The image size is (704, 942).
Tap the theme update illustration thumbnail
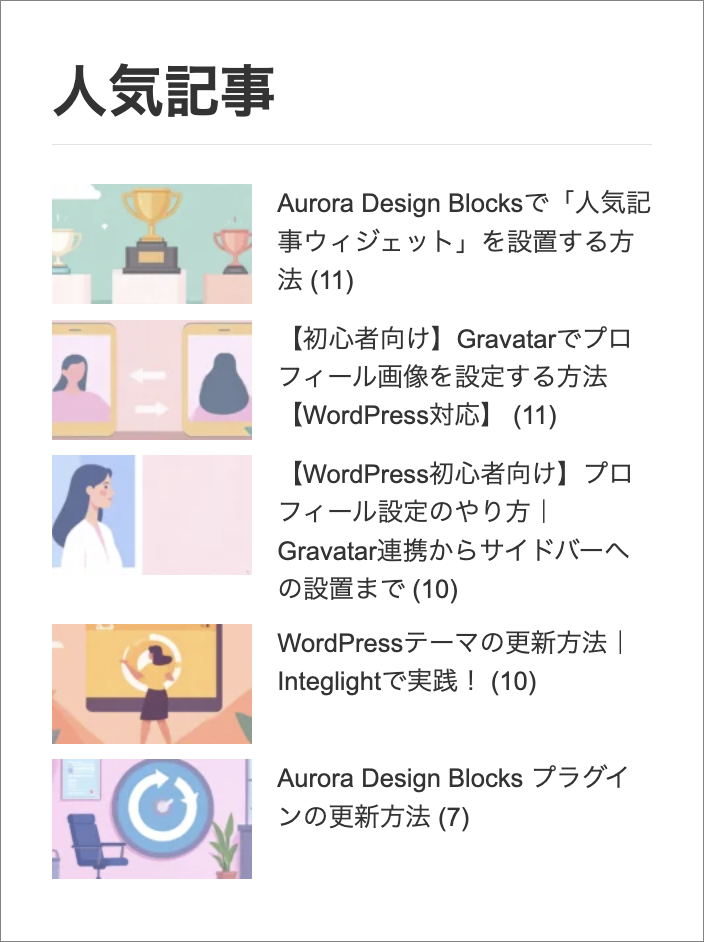click(x=152, y=683)
